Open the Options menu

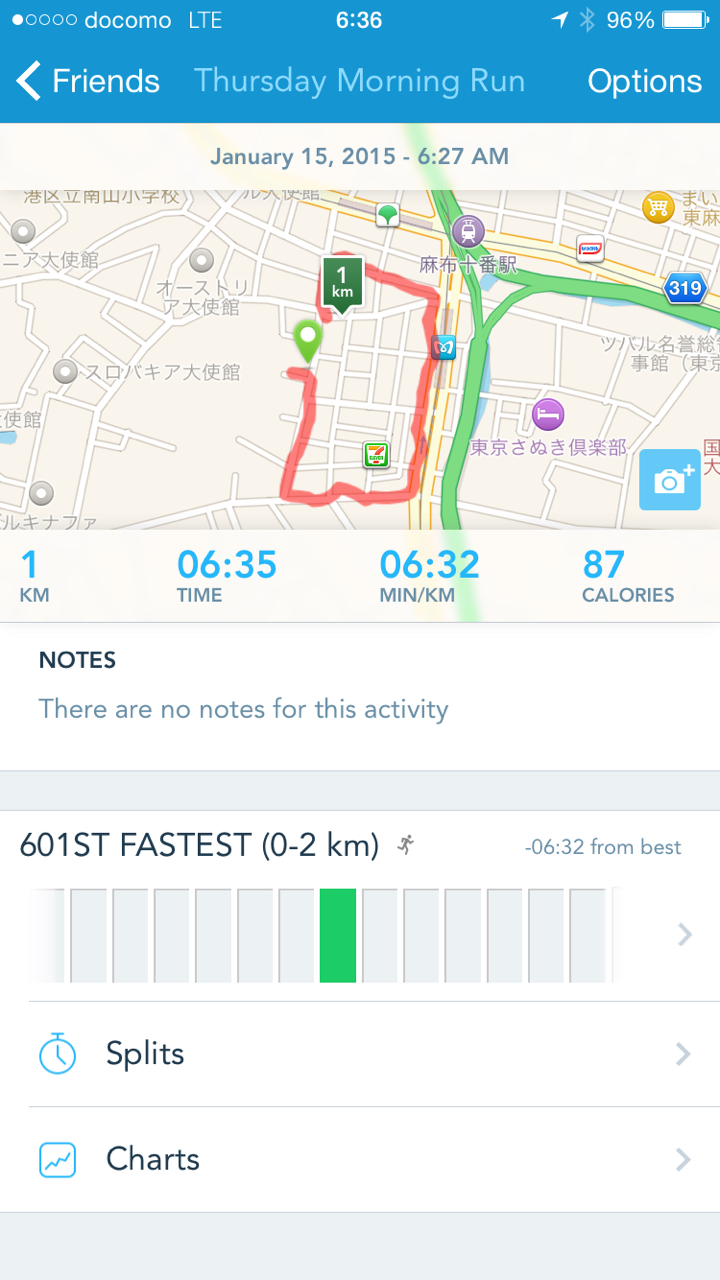tap(644, 81)
